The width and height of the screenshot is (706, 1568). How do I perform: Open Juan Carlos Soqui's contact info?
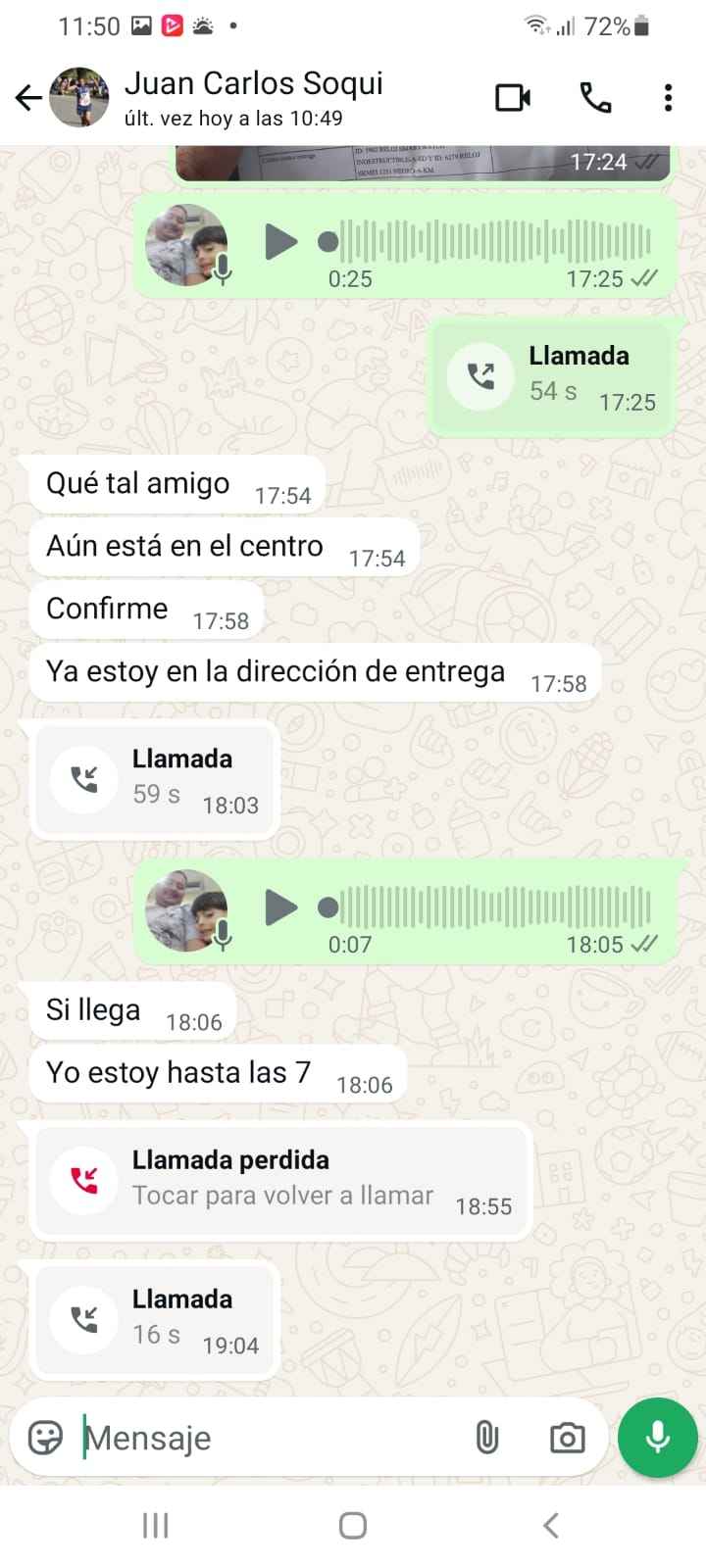(x=253, y=97)
